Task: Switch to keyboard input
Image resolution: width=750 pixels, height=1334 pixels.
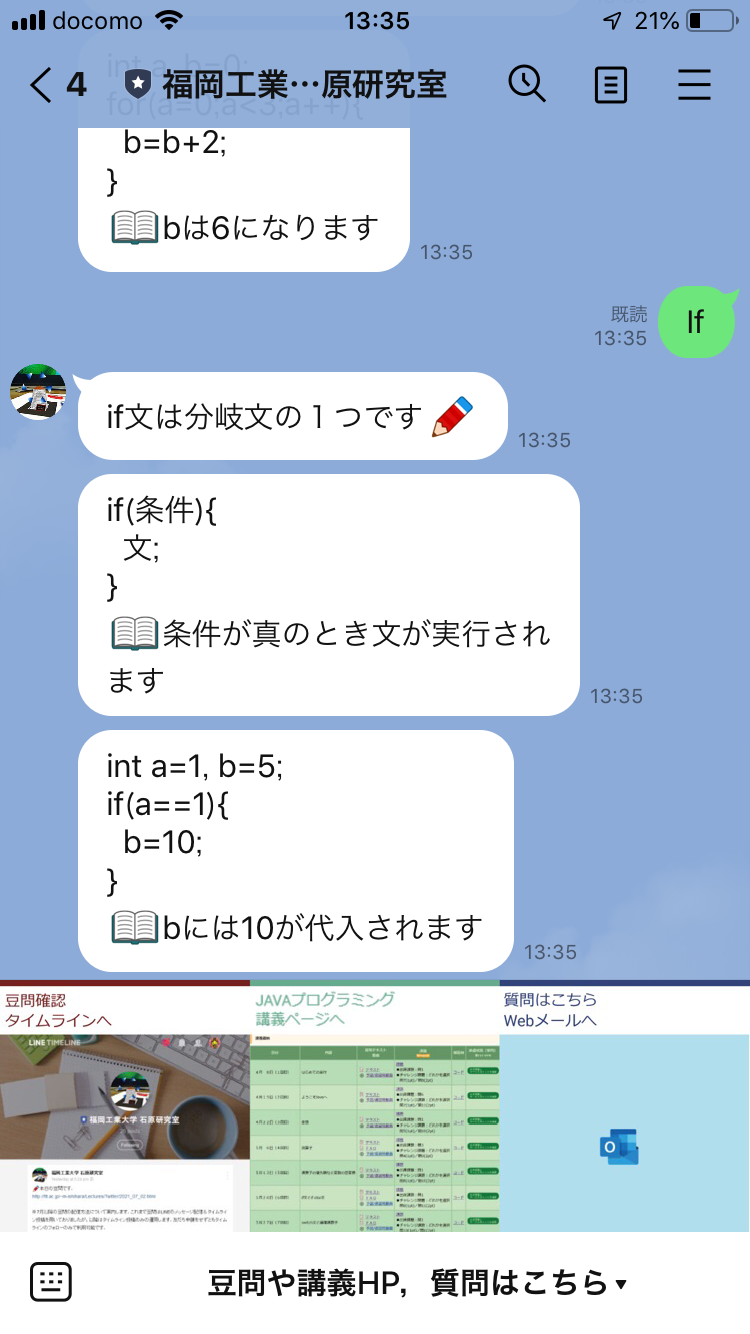Action: (x=50, y=1282)
